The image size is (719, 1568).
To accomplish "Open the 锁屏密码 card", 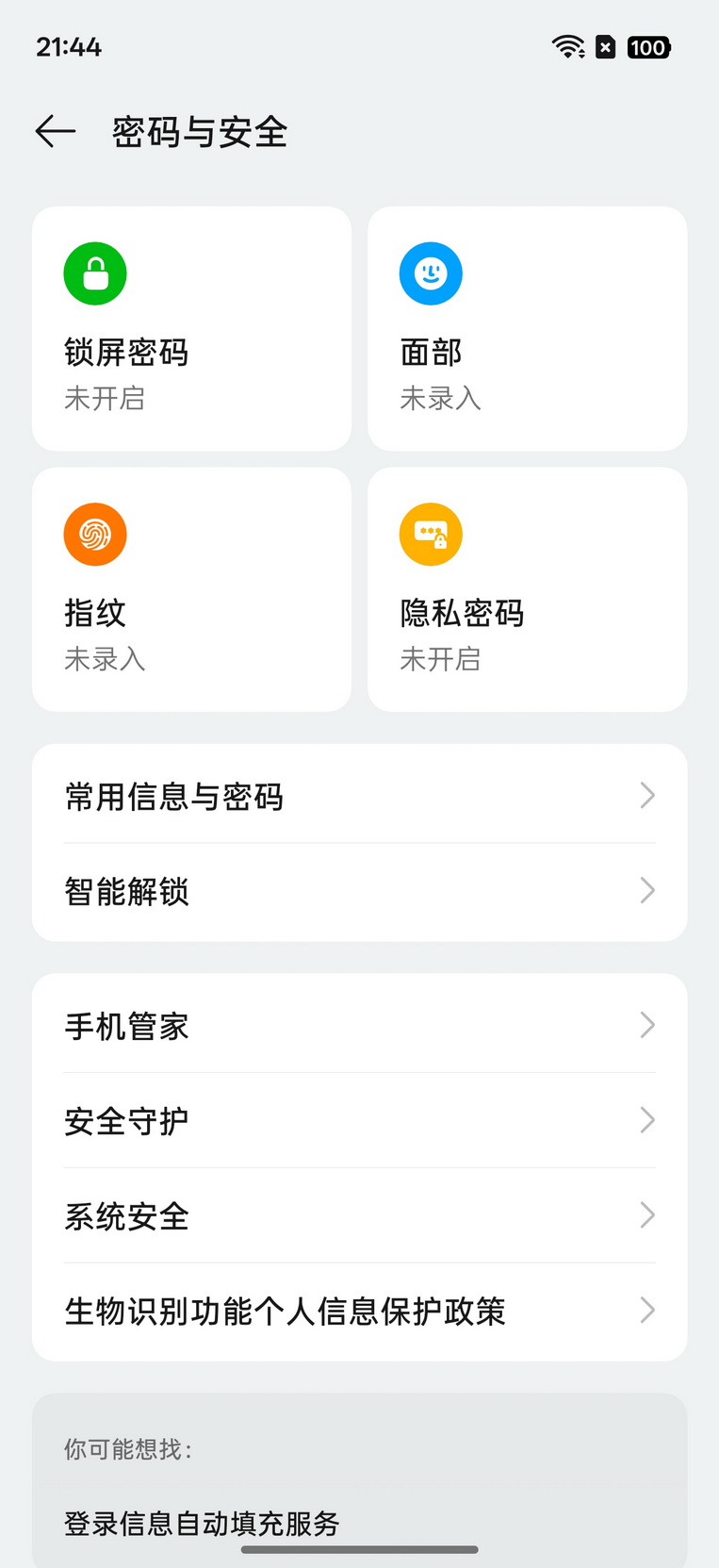I will click(x=191, y=328).
